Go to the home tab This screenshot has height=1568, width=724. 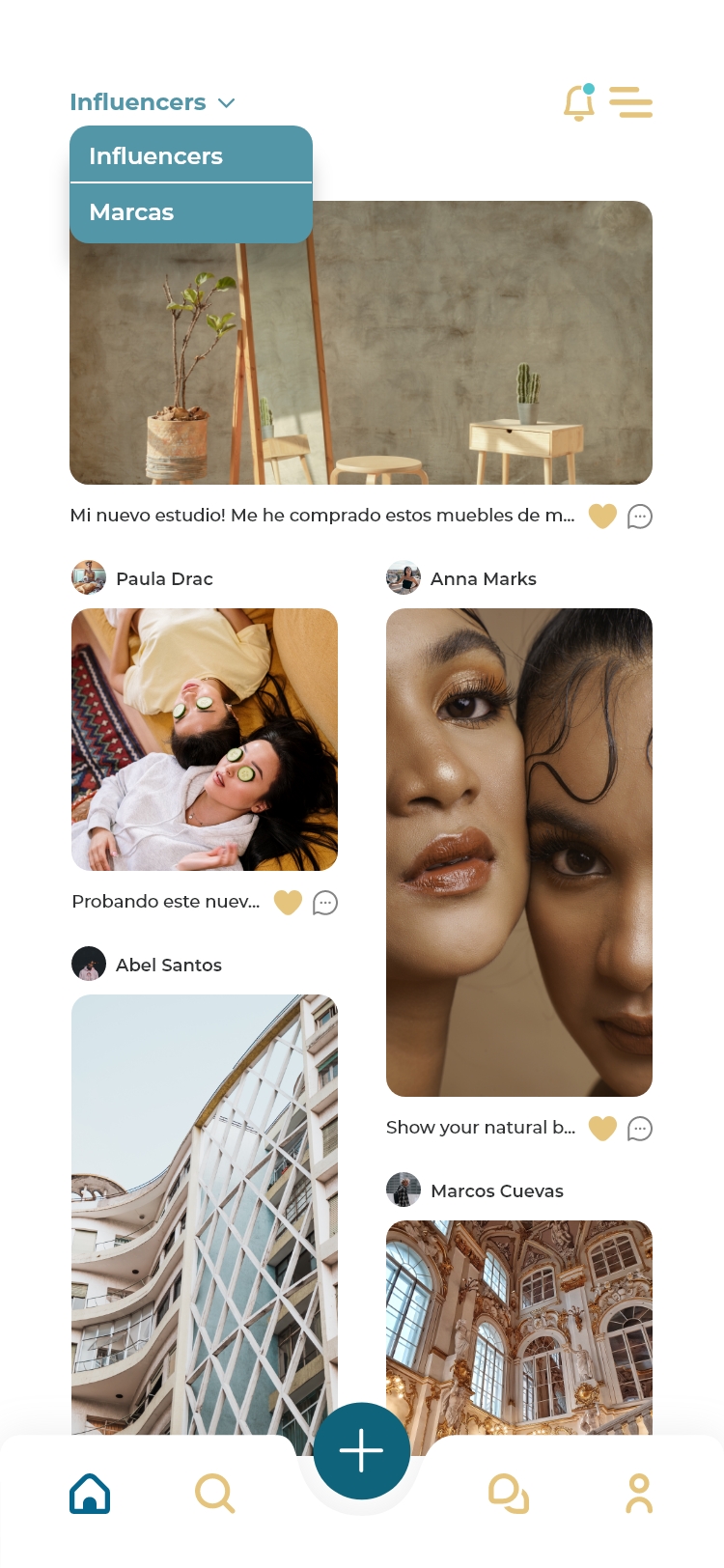90,1494
